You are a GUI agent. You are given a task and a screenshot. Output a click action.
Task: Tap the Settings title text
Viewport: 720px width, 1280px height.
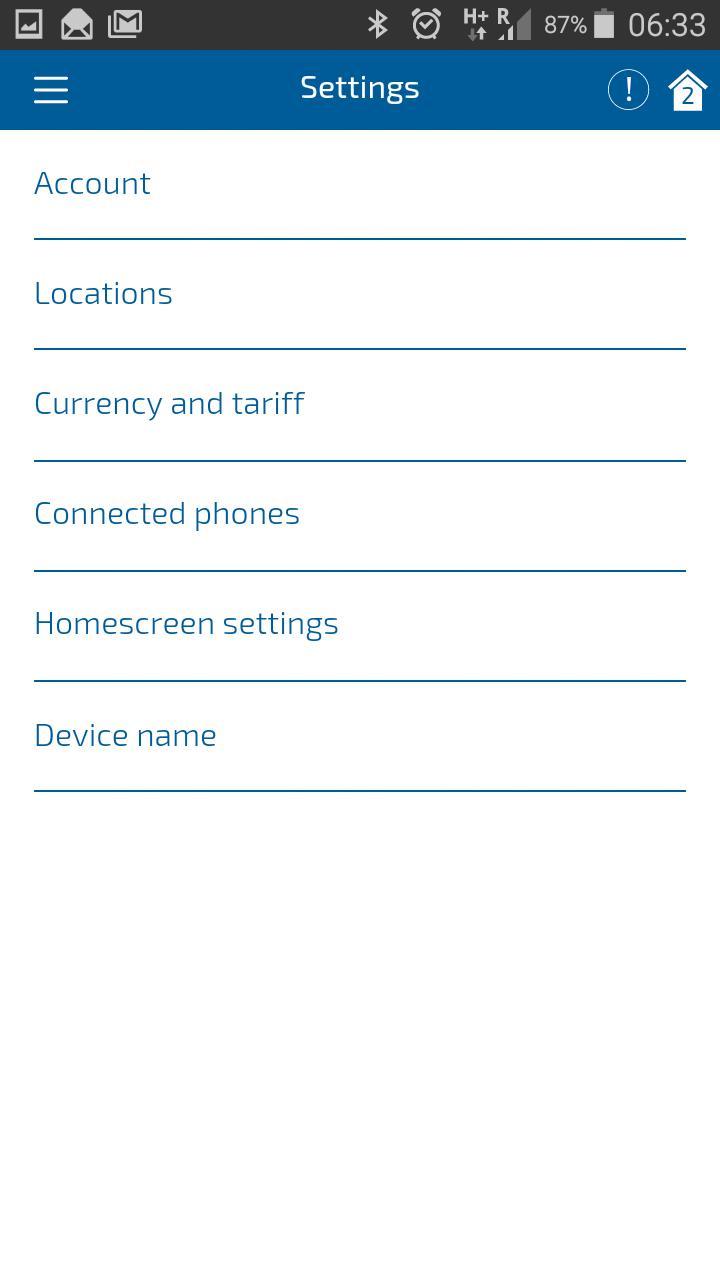pyautogui.click(x=360, y=87)
